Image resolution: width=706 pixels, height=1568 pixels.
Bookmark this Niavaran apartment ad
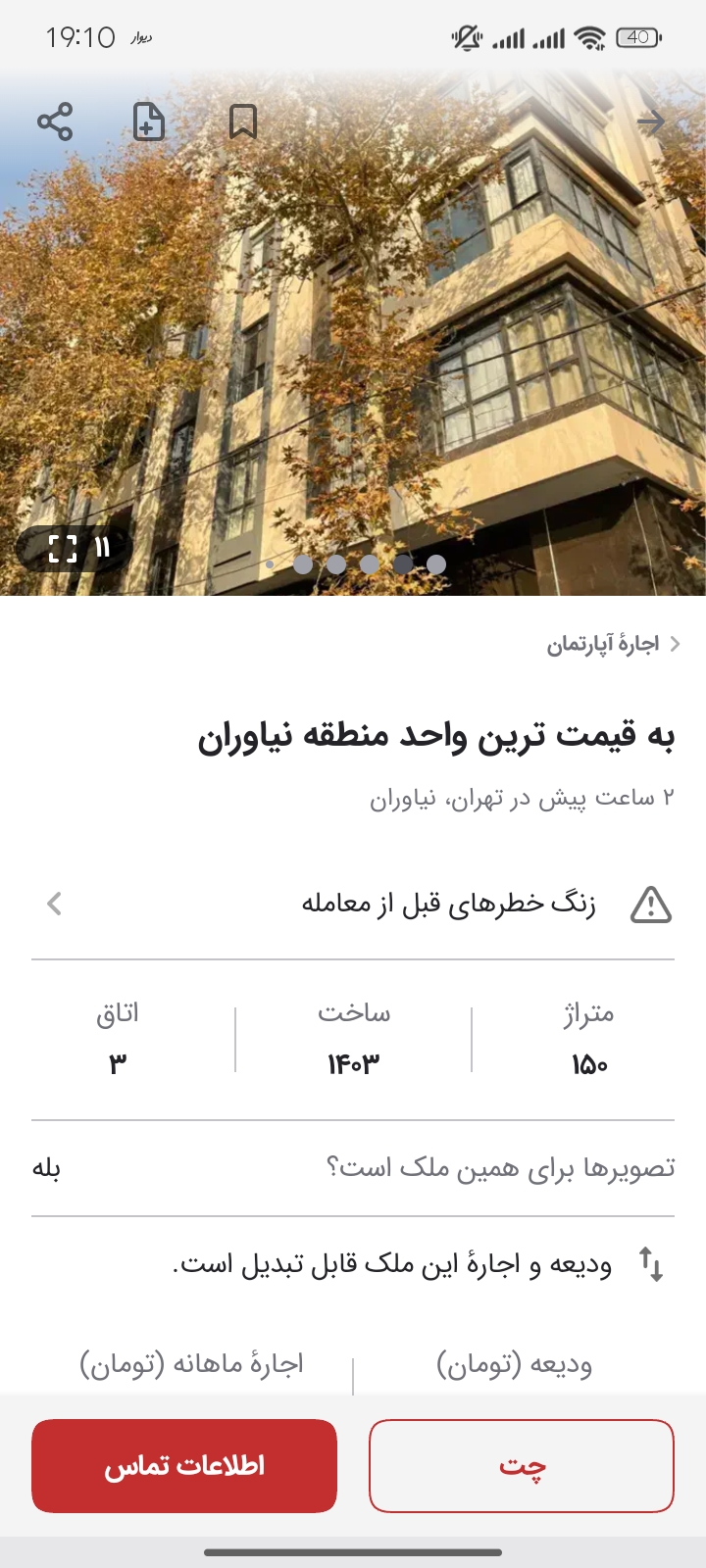click(x=243, y=122)
